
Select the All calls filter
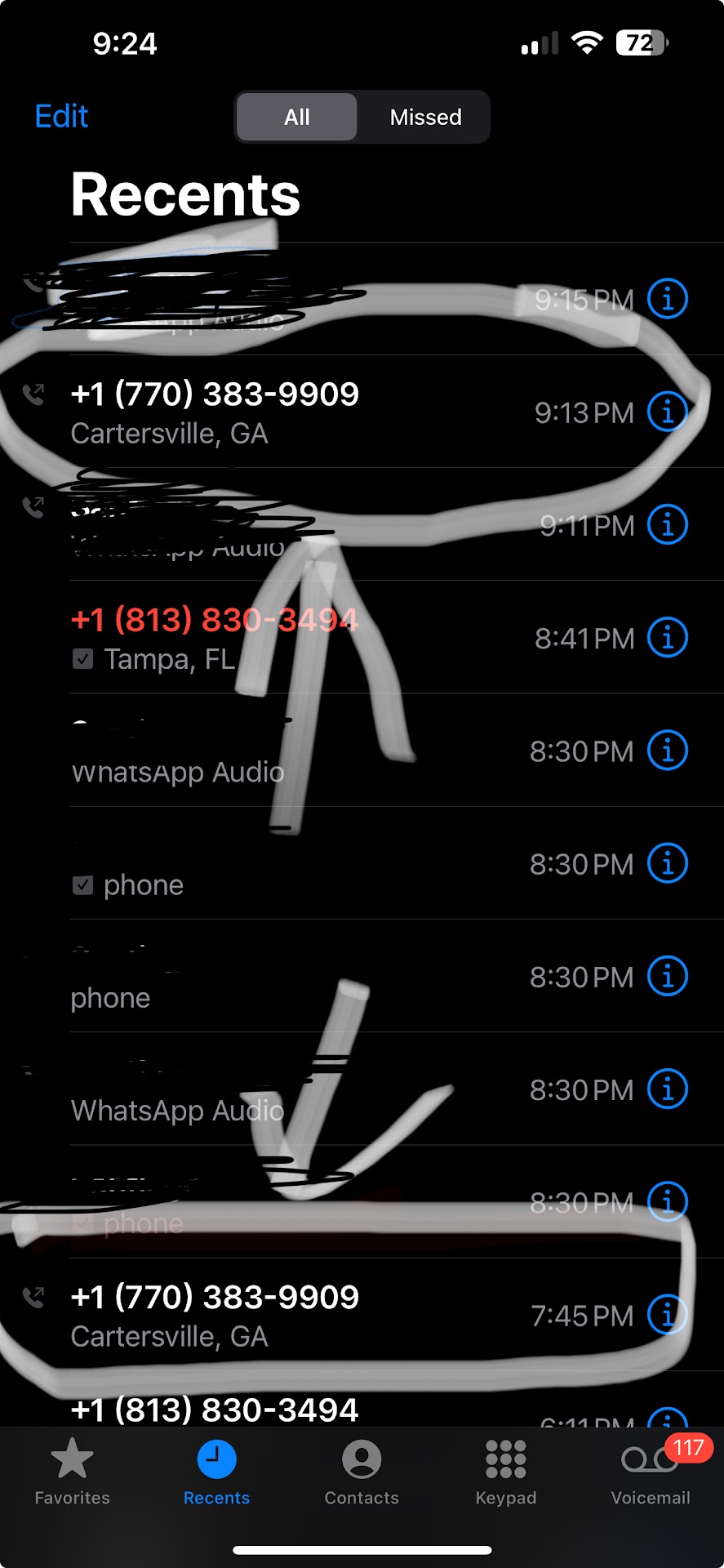point(296,117)
